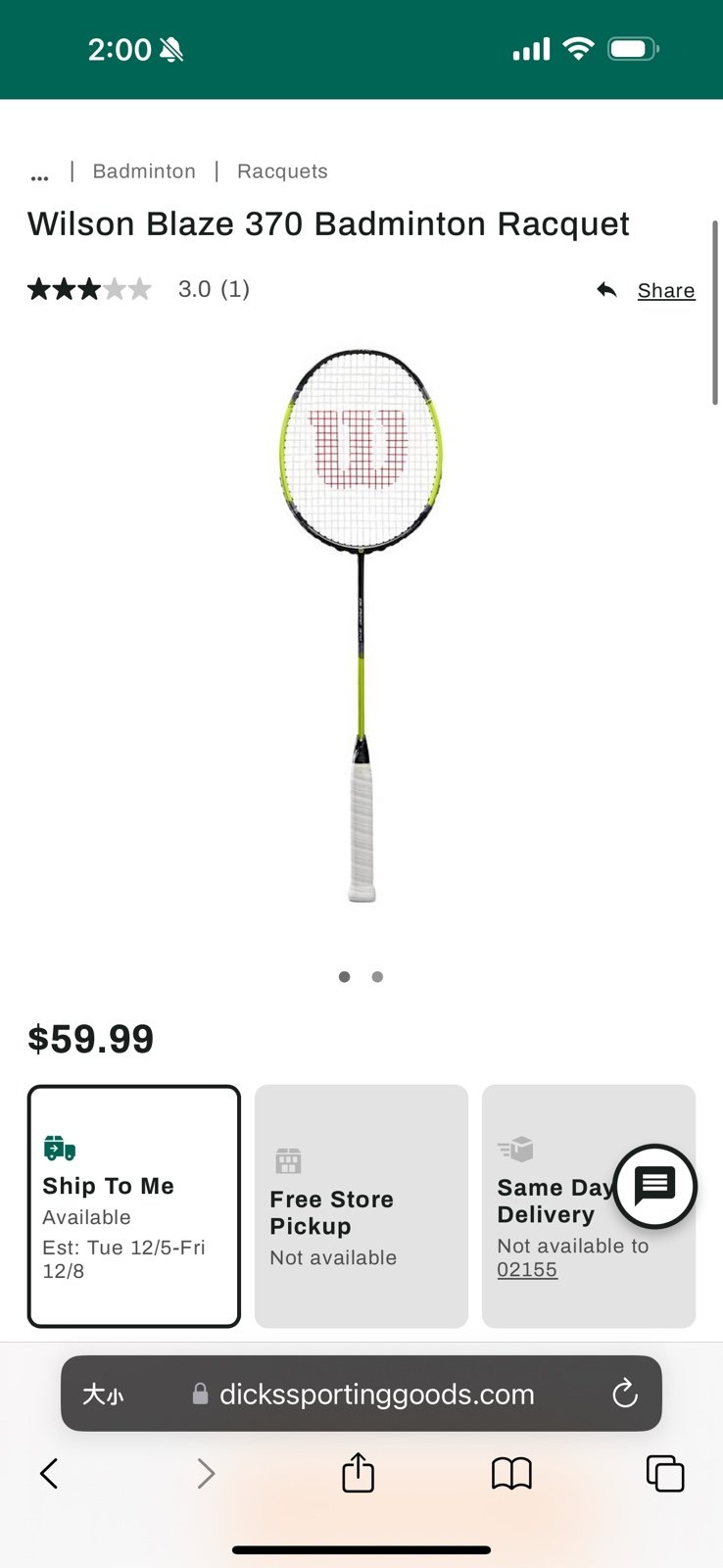Expand the collapsed breadcrumb ellipsis

click(39, 173)
